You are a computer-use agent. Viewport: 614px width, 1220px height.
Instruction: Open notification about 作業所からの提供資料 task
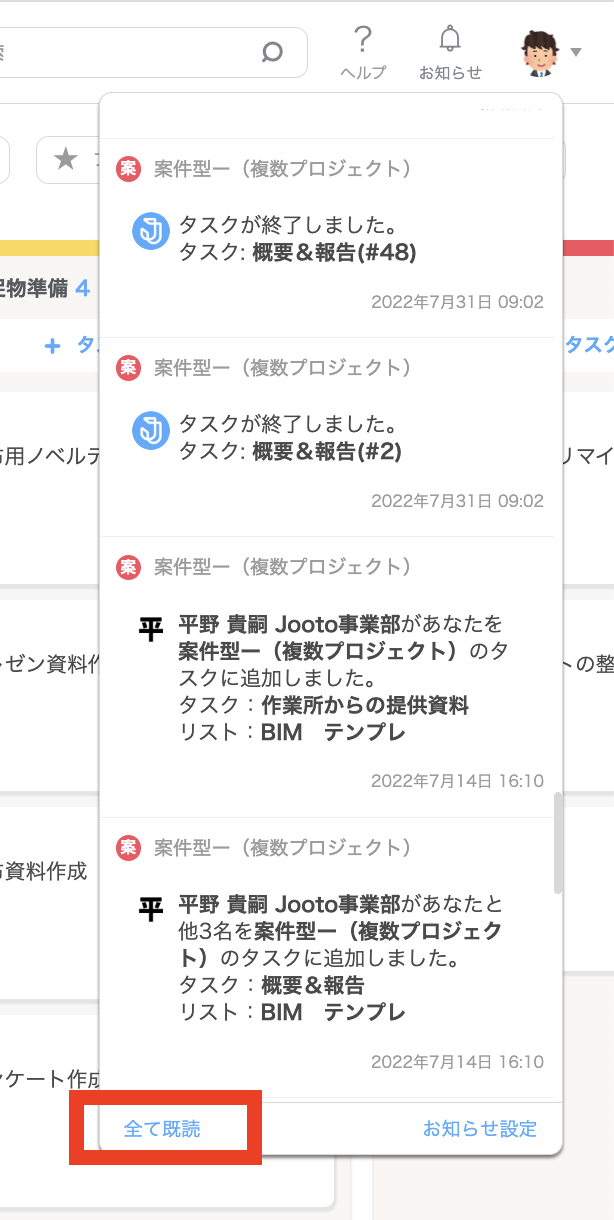330,680
